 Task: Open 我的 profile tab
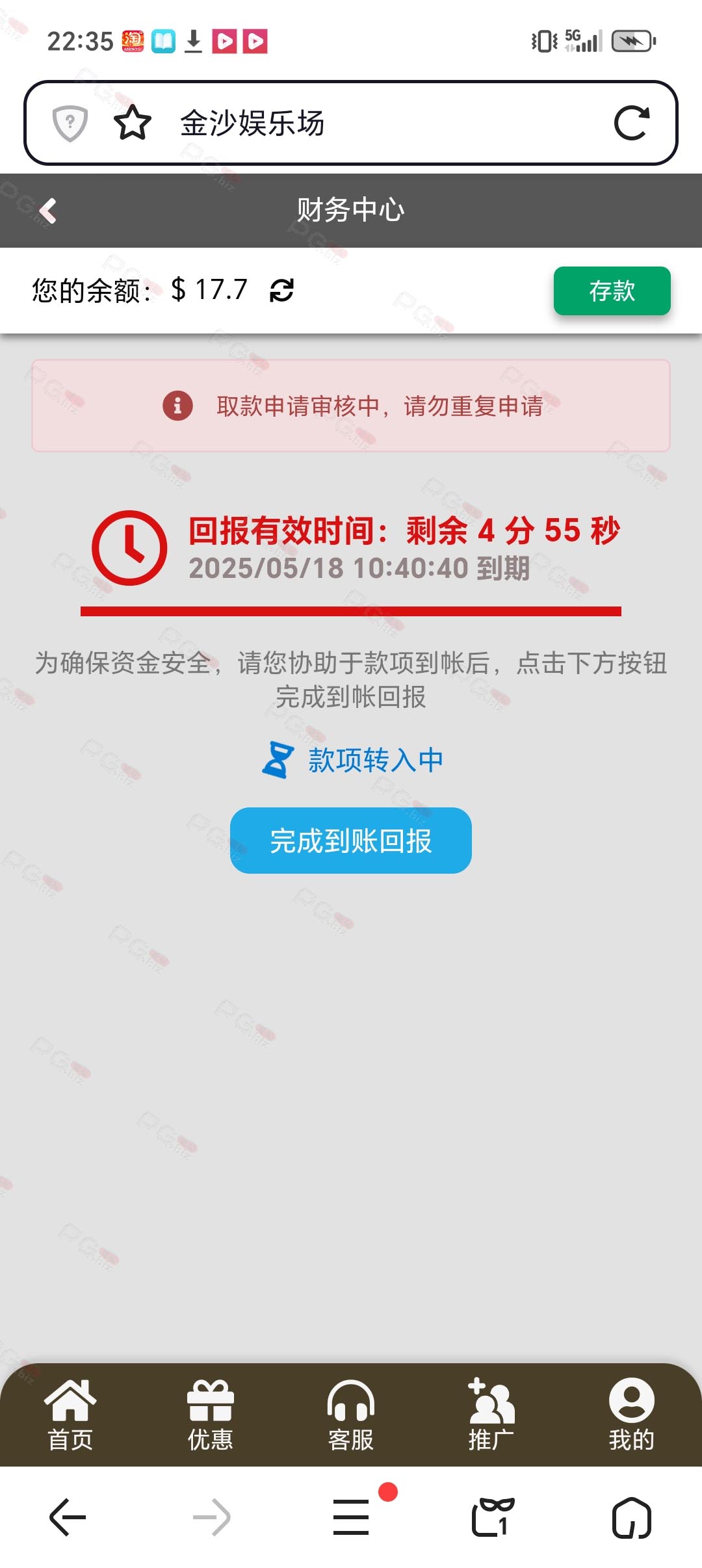pos(630,1415)
